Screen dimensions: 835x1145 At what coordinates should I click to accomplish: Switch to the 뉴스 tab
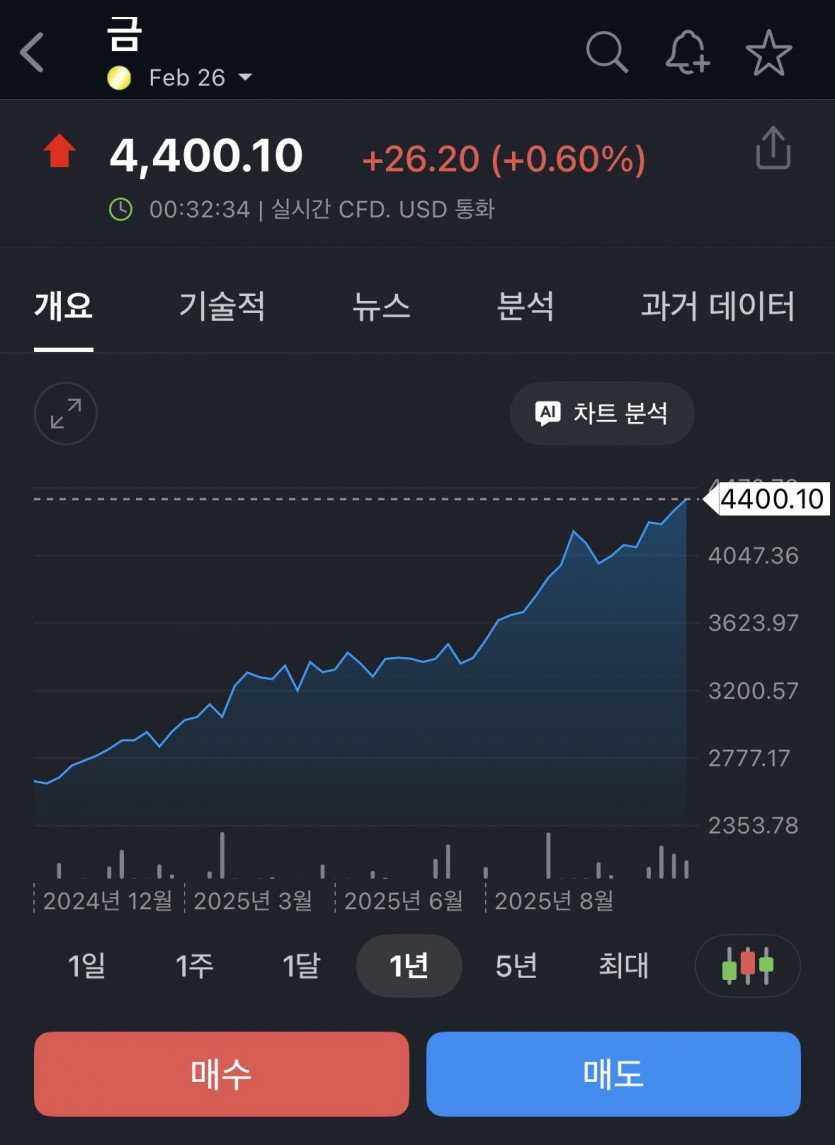click(381, 306)
